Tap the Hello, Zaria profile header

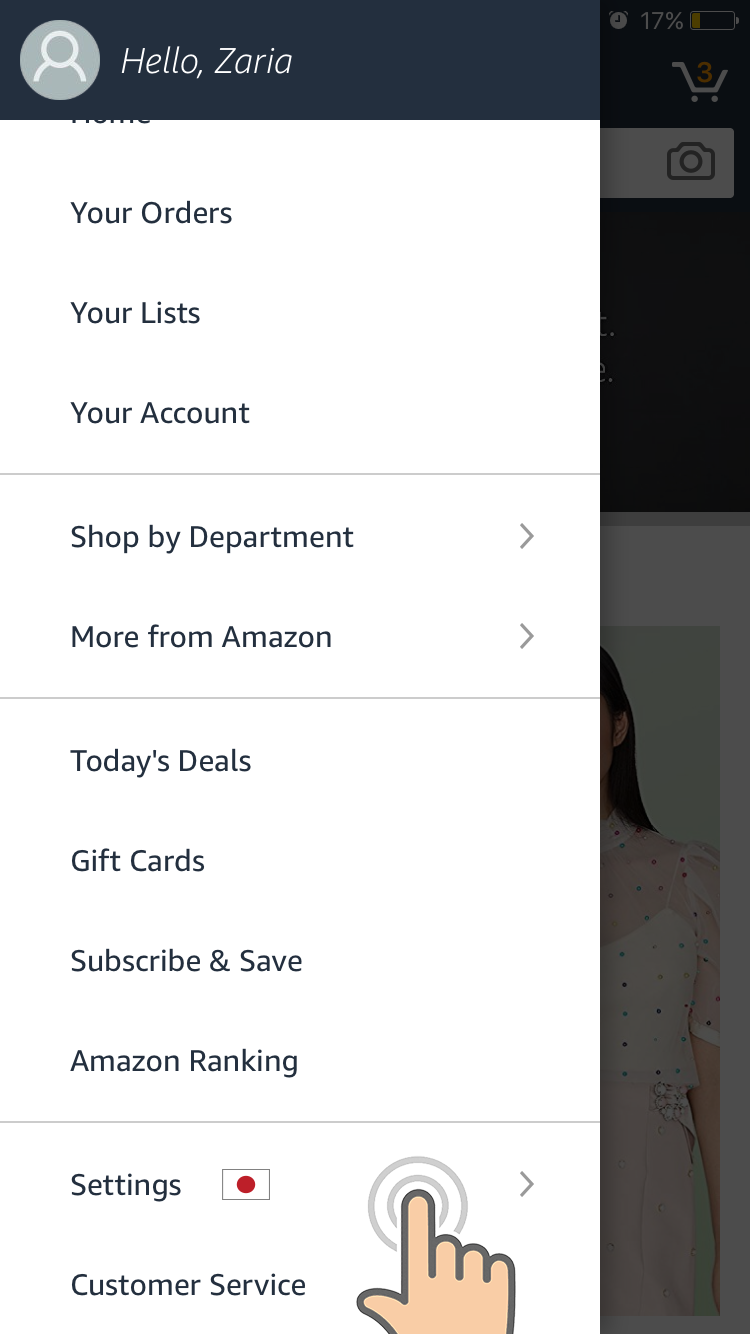point(300,60)
